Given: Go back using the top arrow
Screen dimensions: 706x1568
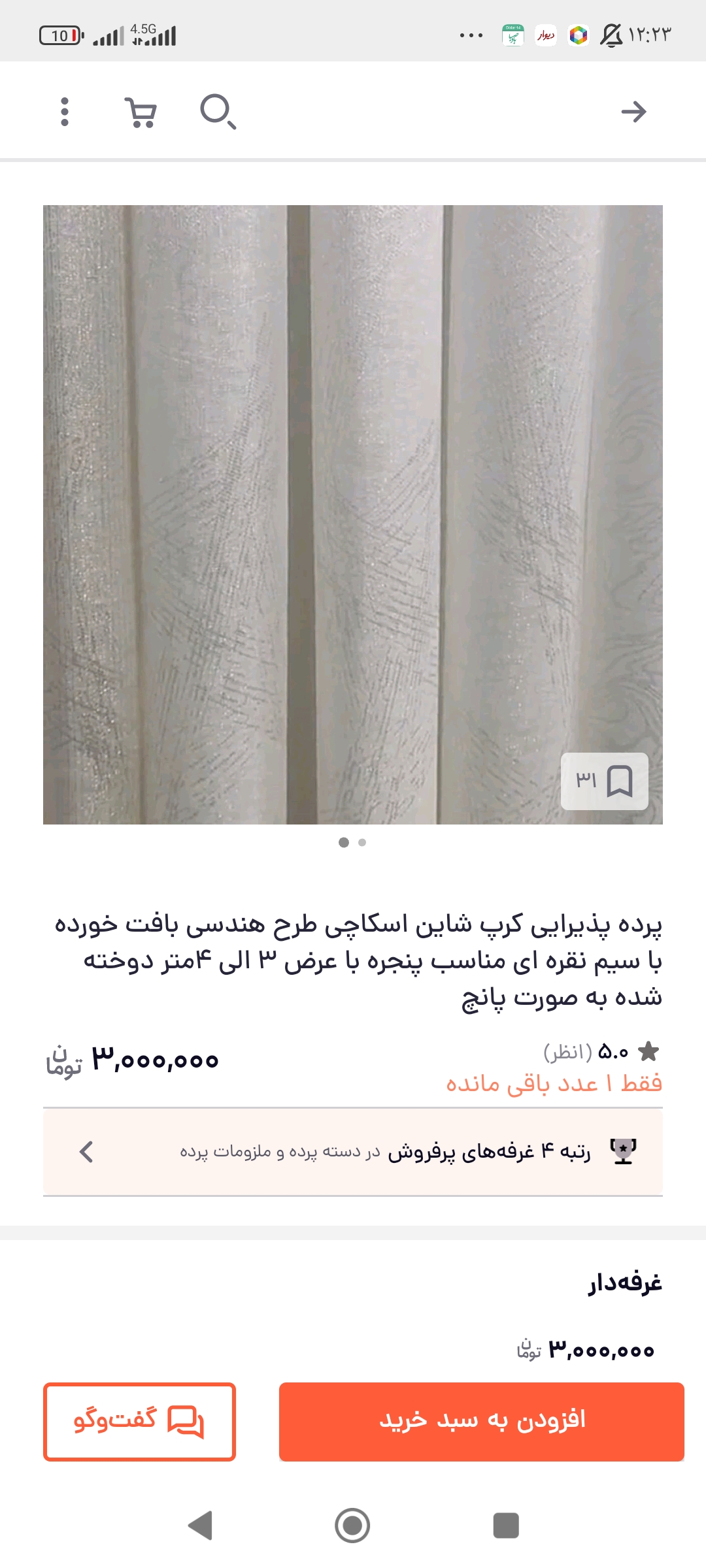Looking at the screenshot, I should [x=633, y=112].
